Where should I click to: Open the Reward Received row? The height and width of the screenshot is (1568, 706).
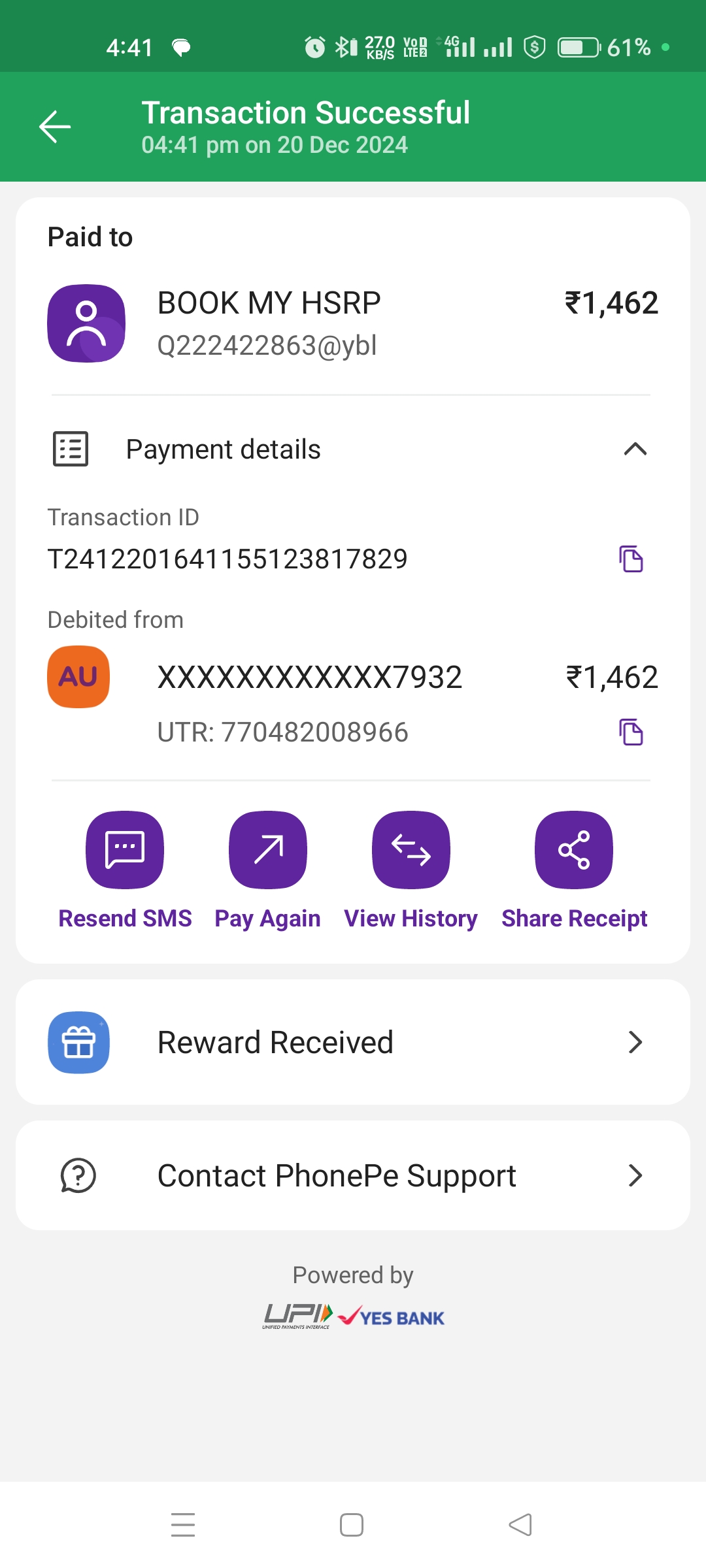click(353, 1042)
